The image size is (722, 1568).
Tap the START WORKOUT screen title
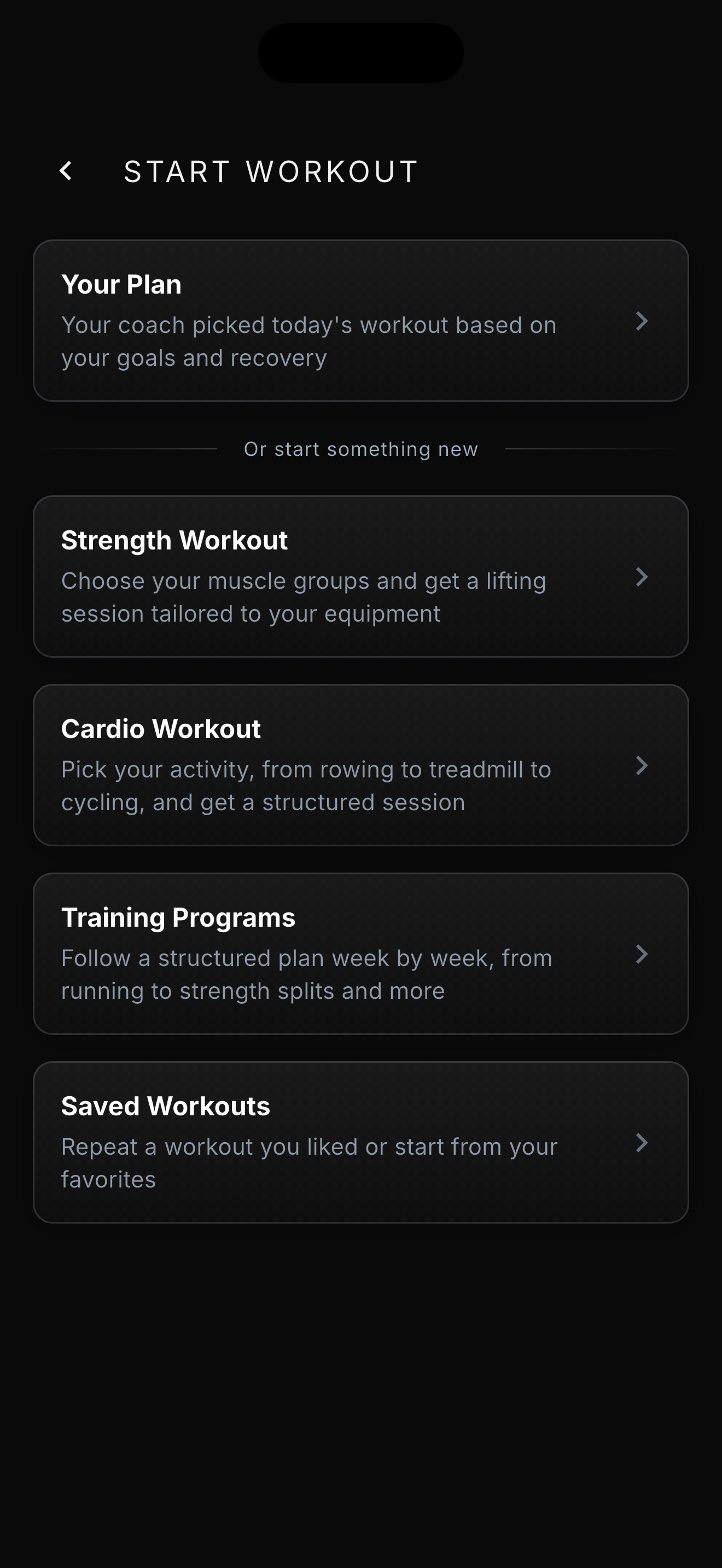coord(271,171)
